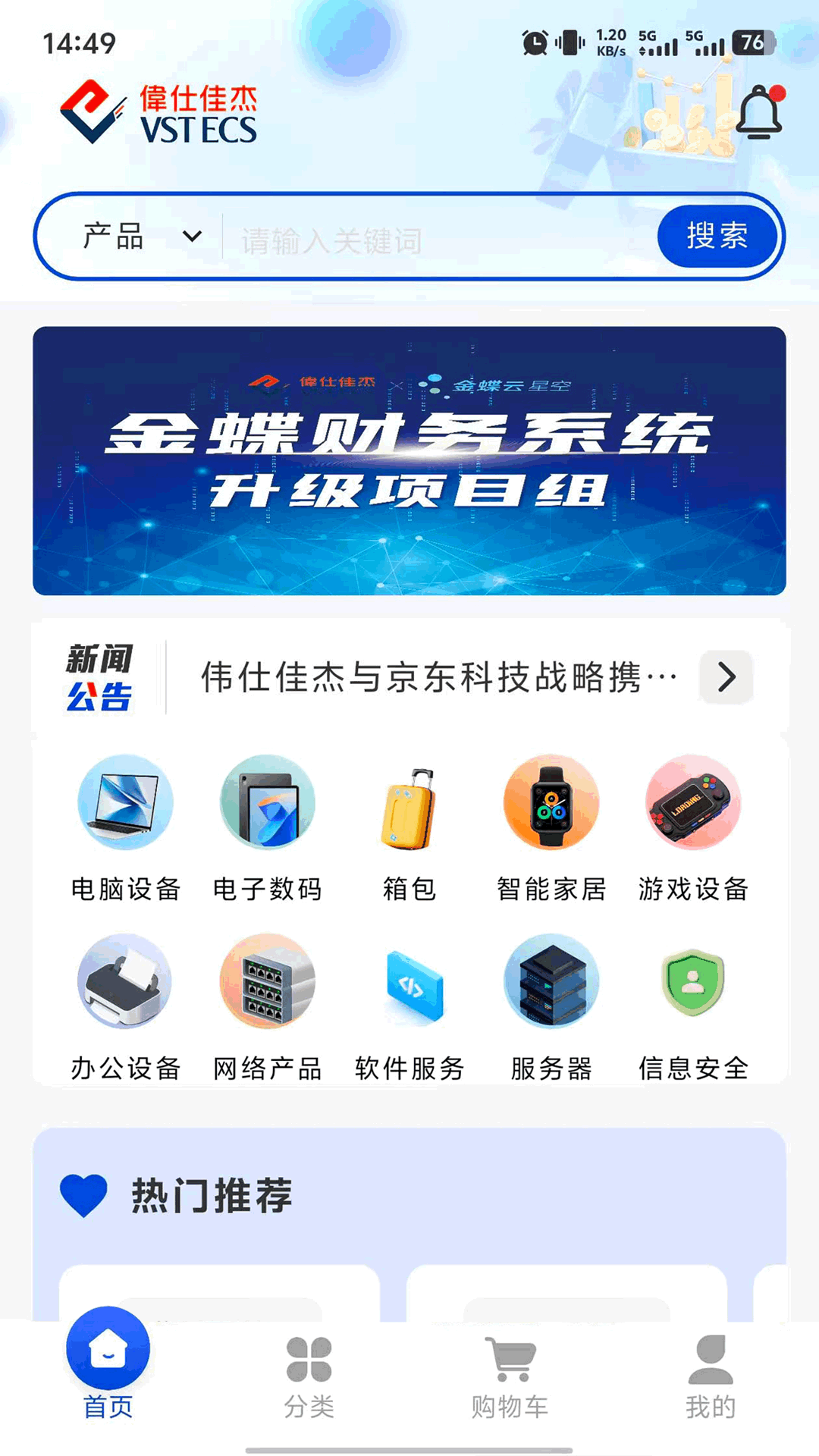Select the 箱包 category

pos(409,828)
